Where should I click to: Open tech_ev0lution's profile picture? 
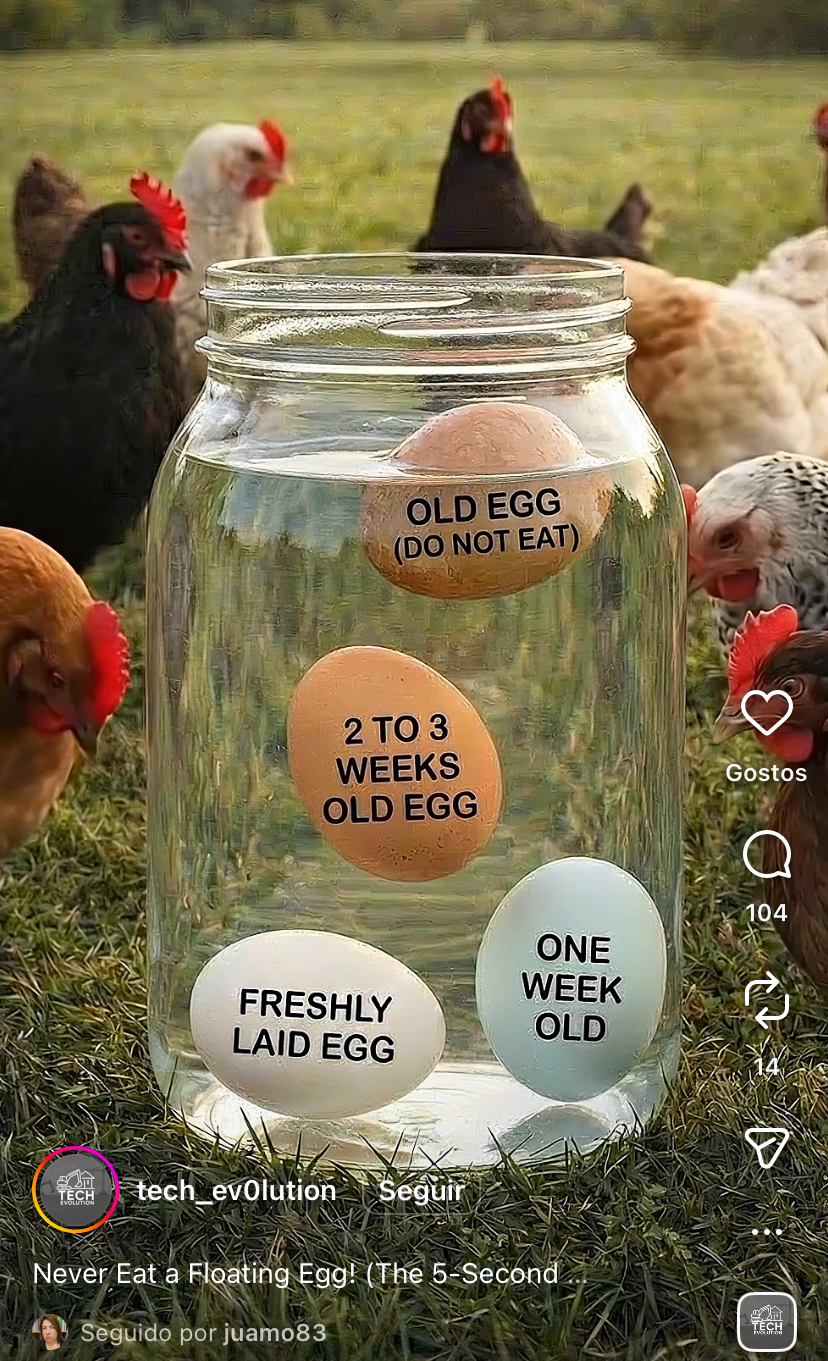tap(76, 1190)
